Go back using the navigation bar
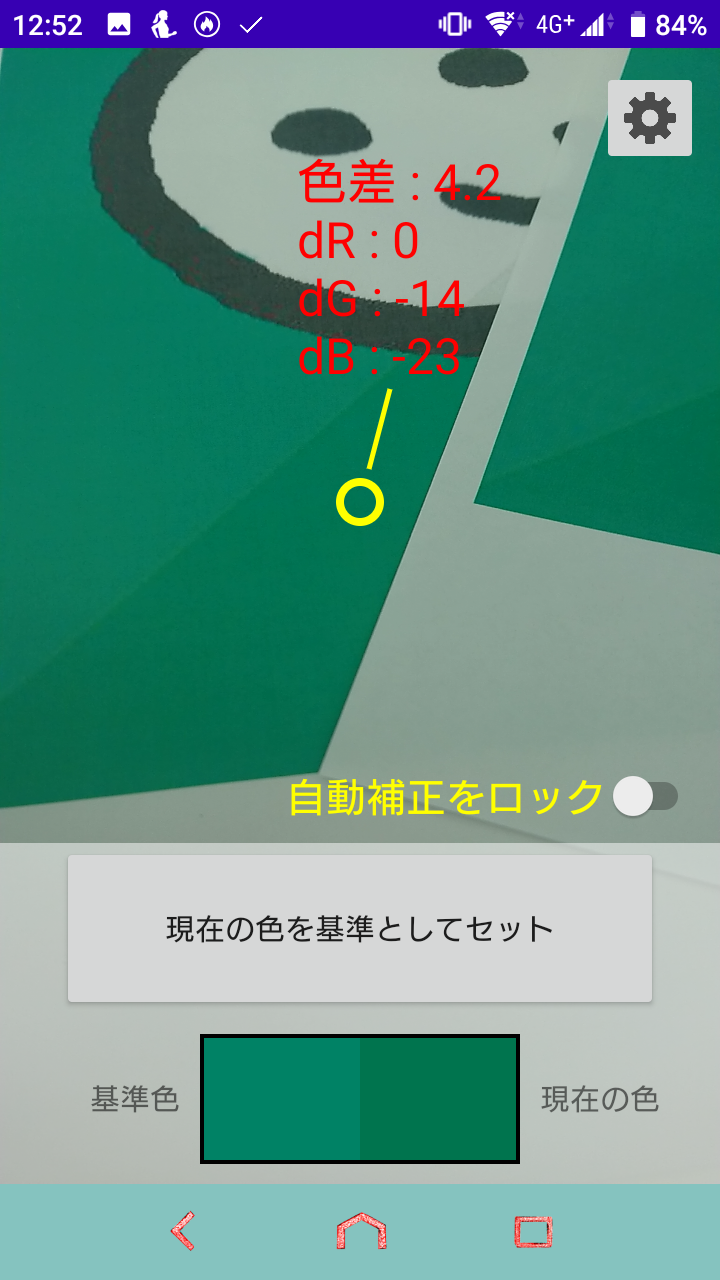This screenshot has width=720, height=1280. pos(183,1231)
